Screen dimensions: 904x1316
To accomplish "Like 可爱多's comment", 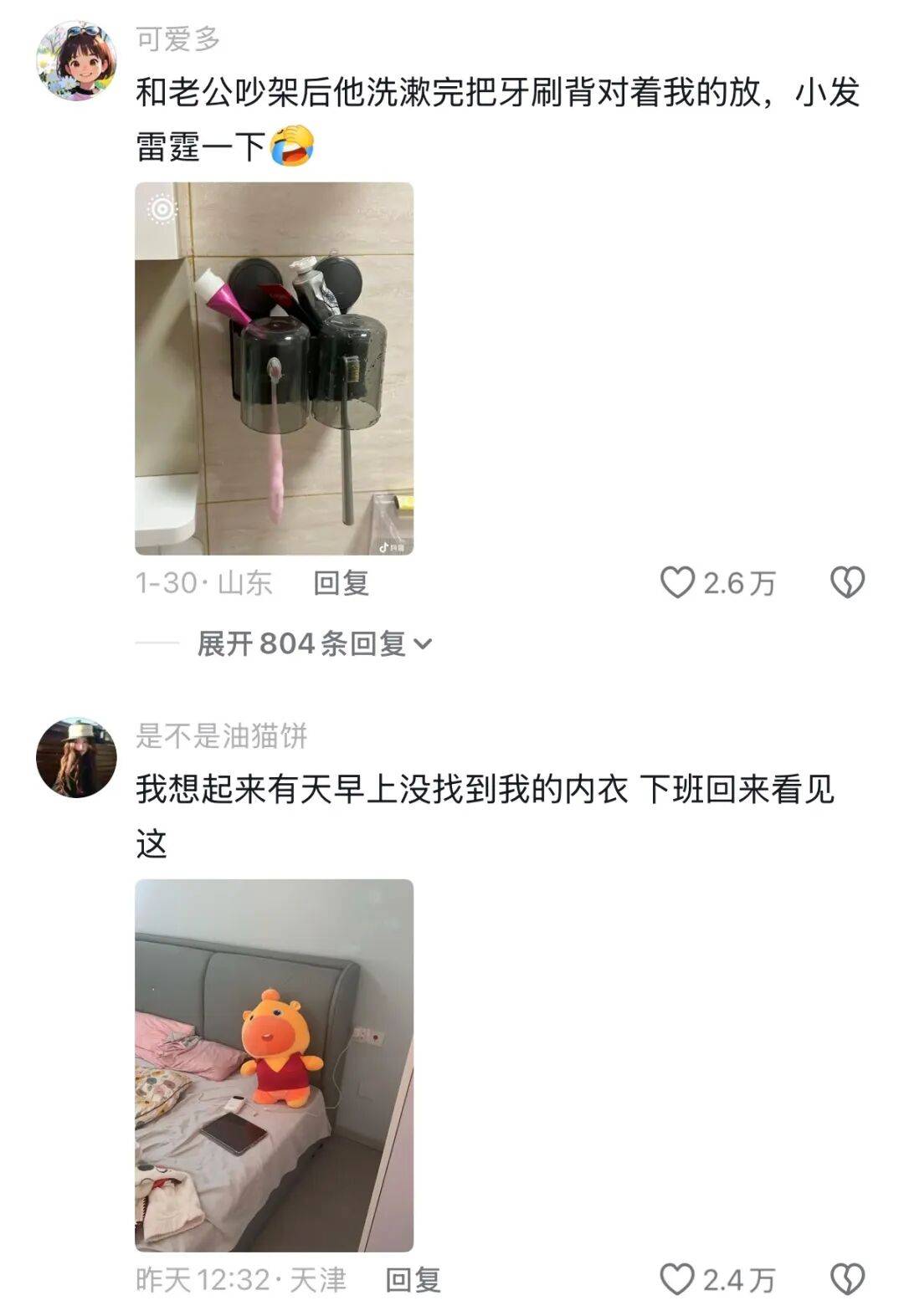I will pyautogui.click(x=678, y=582).
